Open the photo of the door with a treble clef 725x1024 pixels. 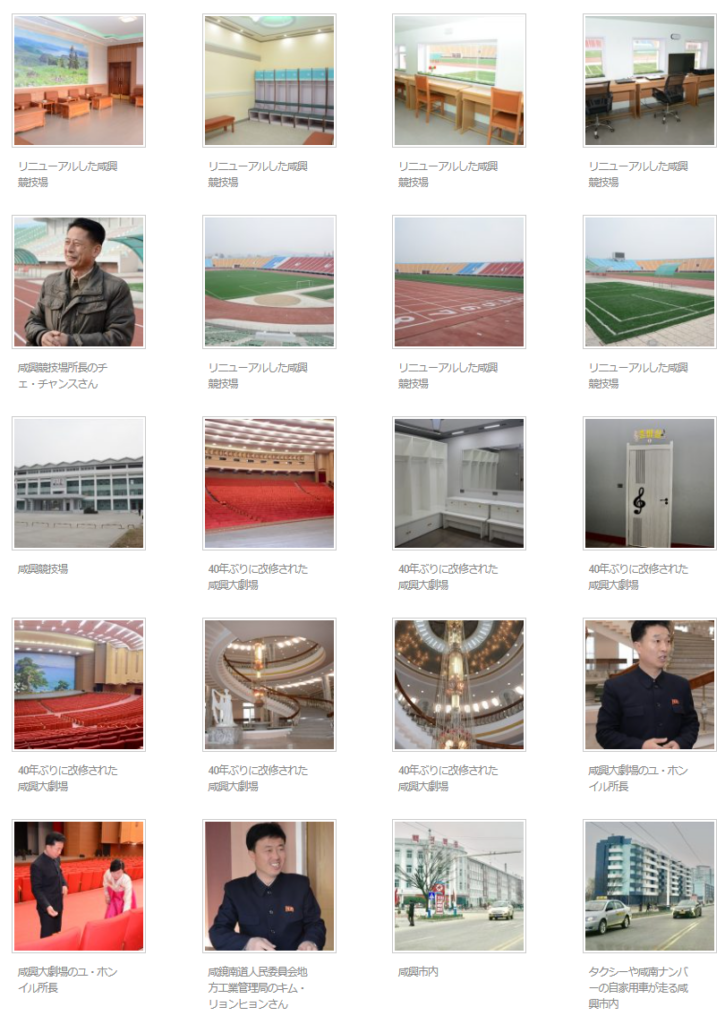pos(649,483)
